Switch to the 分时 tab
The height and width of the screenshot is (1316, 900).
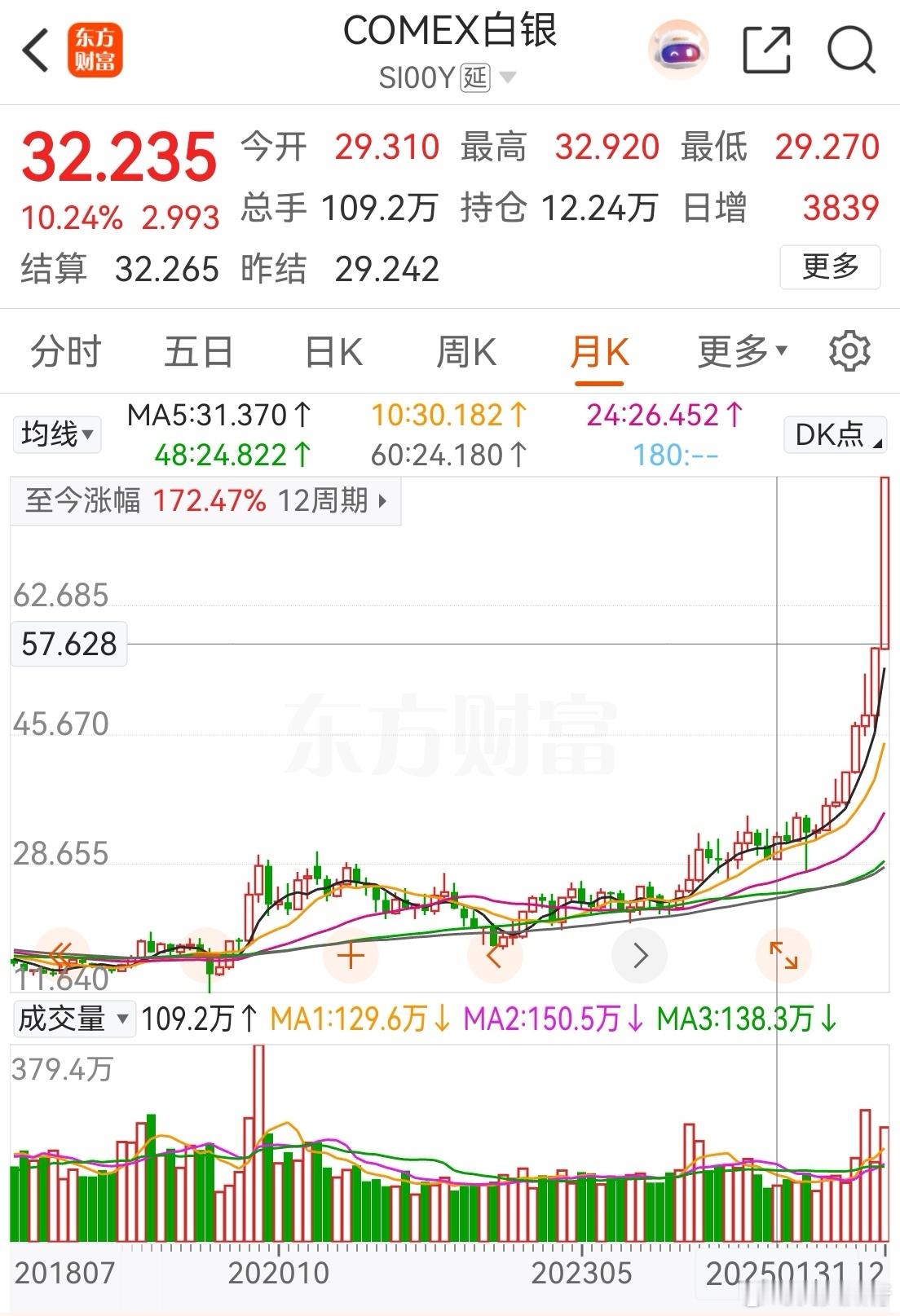(65, 351)
